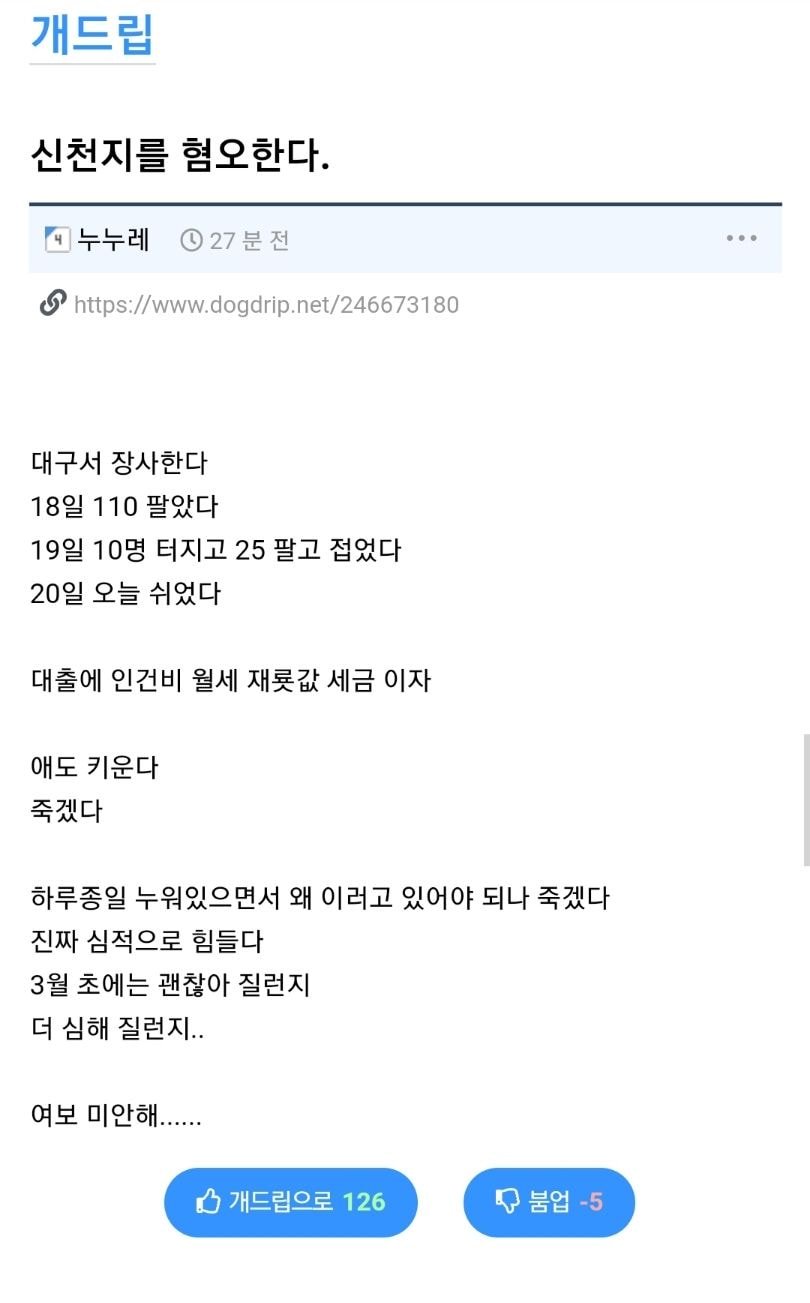Open the post's three-dot overflow menu

pyautogui.click(x=741, y=239)
